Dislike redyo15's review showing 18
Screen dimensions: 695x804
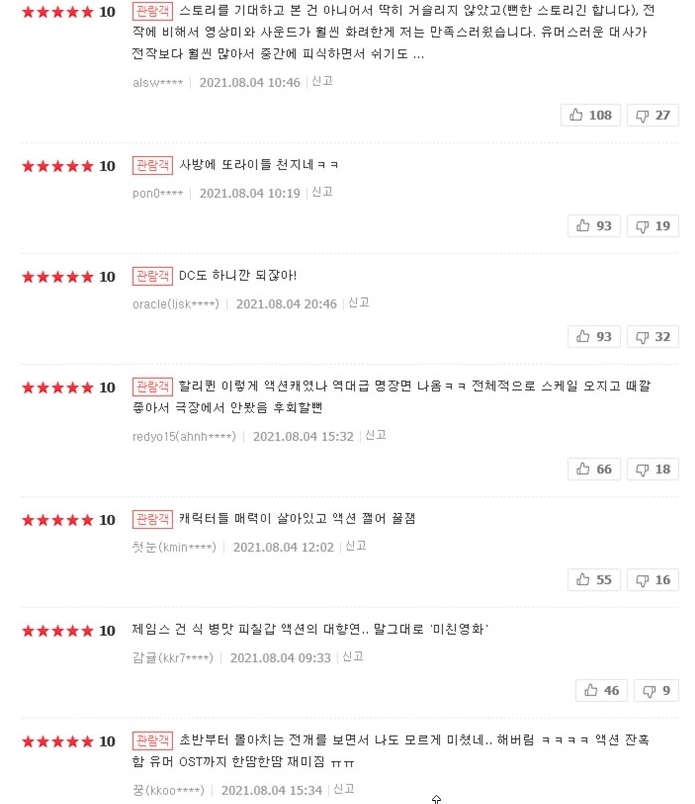tap(653, 469)
